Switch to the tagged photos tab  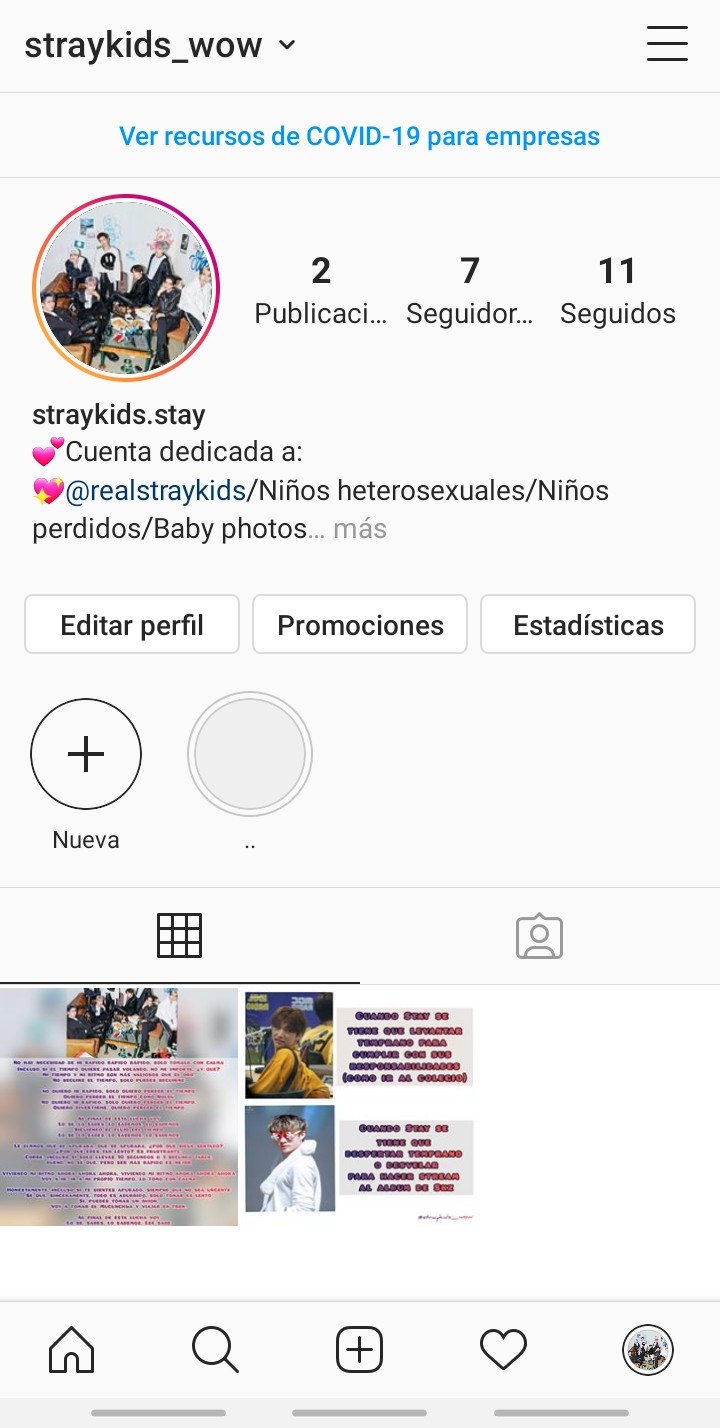(x=540, y=936)
